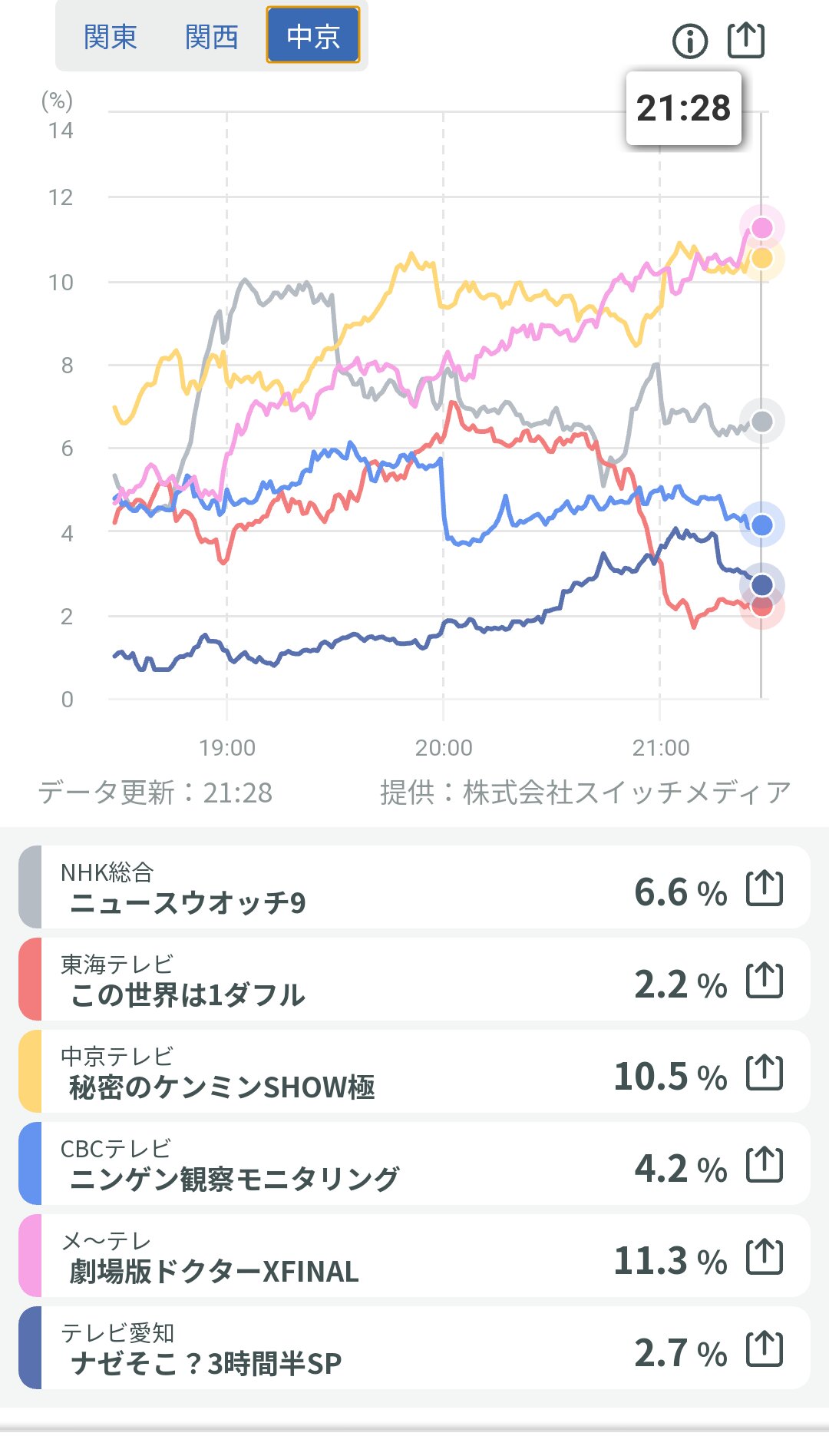Viewport: 829px width, 1456px height.
Task: Share 秘密のケンミンSHOW極 rating
Action: click(x=765, y=1073)
